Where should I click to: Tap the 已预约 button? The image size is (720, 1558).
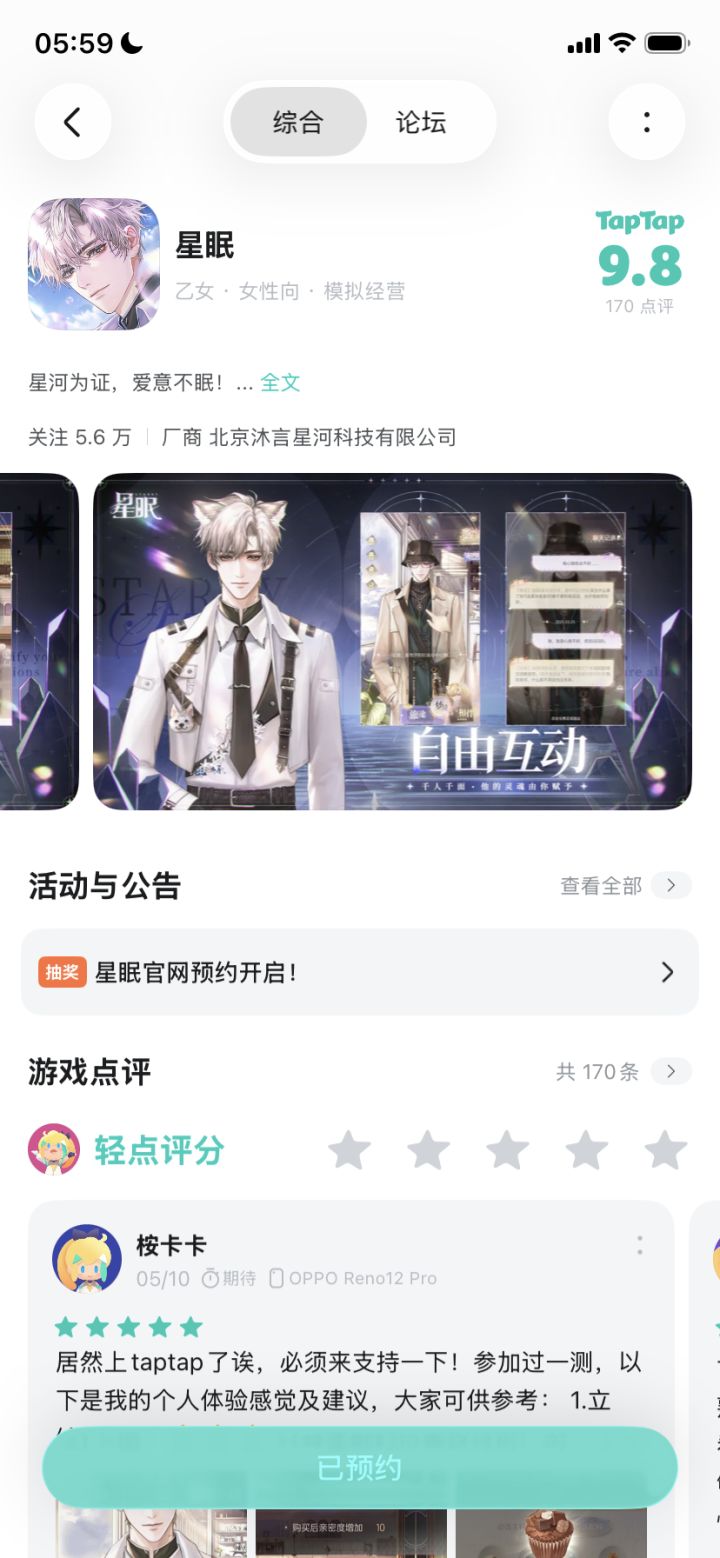point(360,1468)
